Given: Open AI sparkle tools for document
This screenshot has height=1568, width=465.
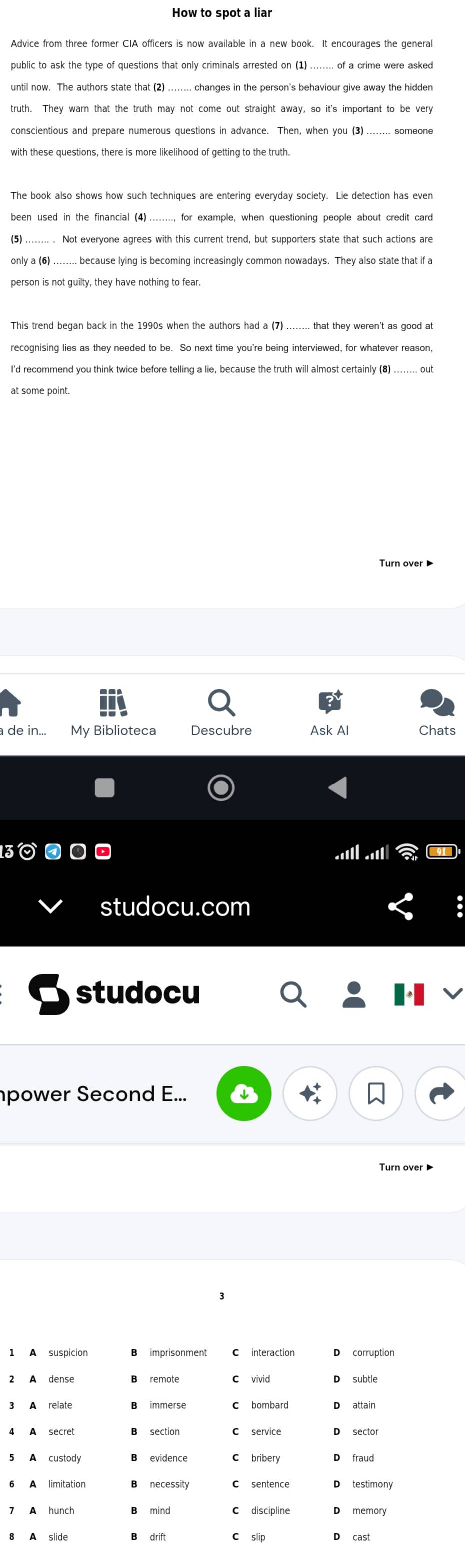Looking at the screenshot, I should pos(310,1094).
